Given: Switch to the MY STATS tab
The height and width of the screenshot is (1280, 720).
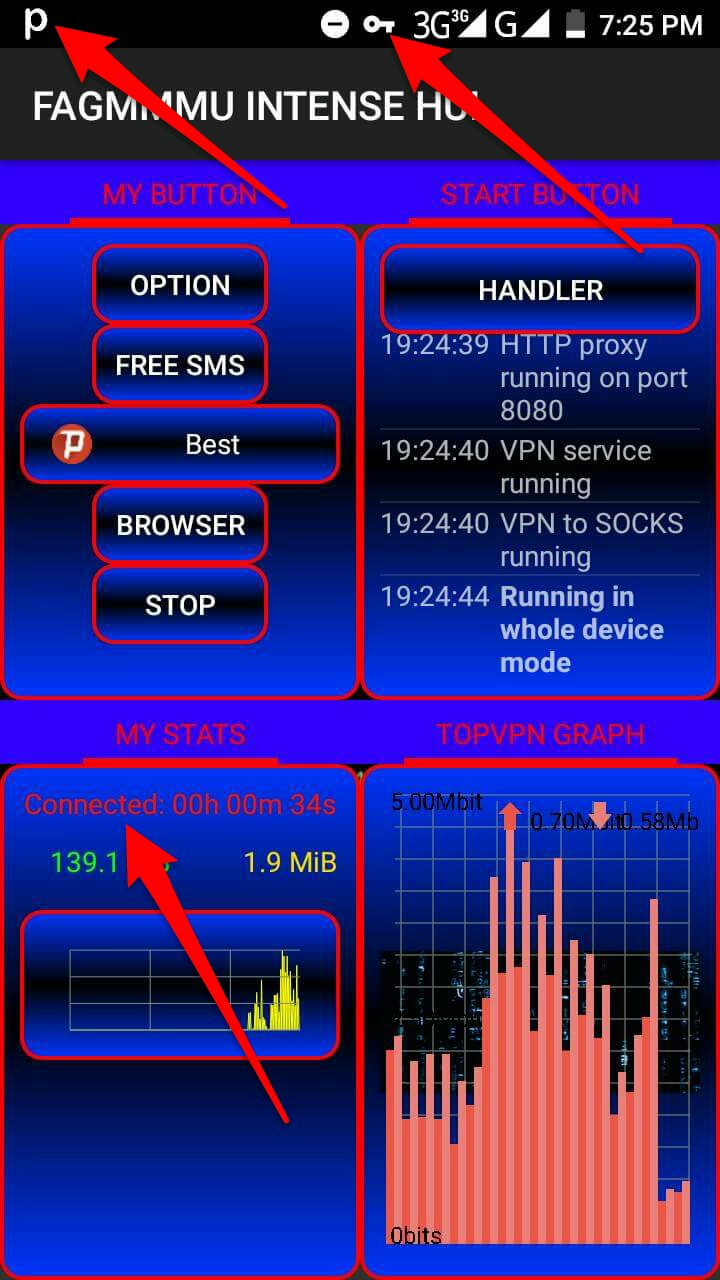Looking at the screenshot, I should coord(180,734).
